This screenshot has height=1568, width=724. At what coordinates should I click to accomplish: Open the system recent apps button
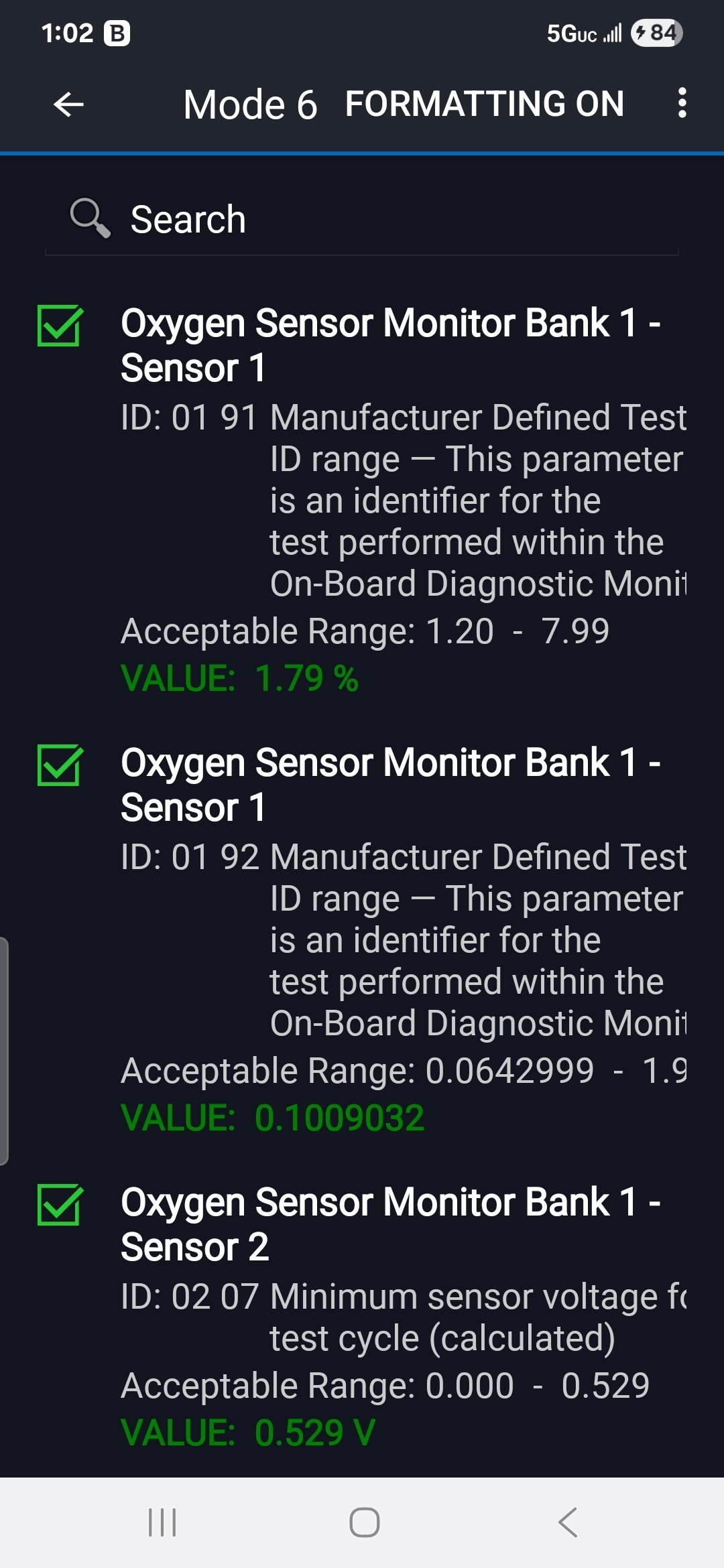(x=162, y=1522)
